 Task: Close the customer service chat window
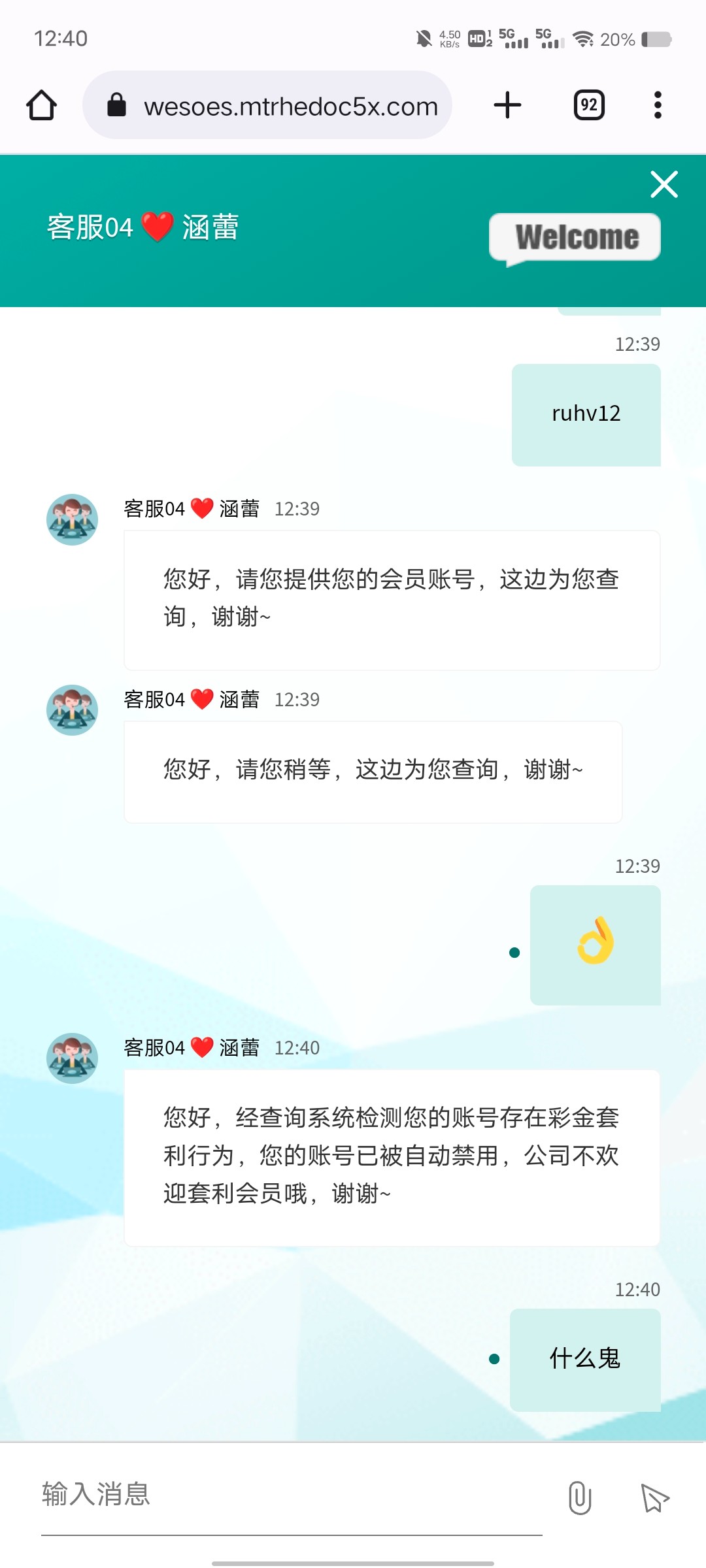click(x=664, y=184)
